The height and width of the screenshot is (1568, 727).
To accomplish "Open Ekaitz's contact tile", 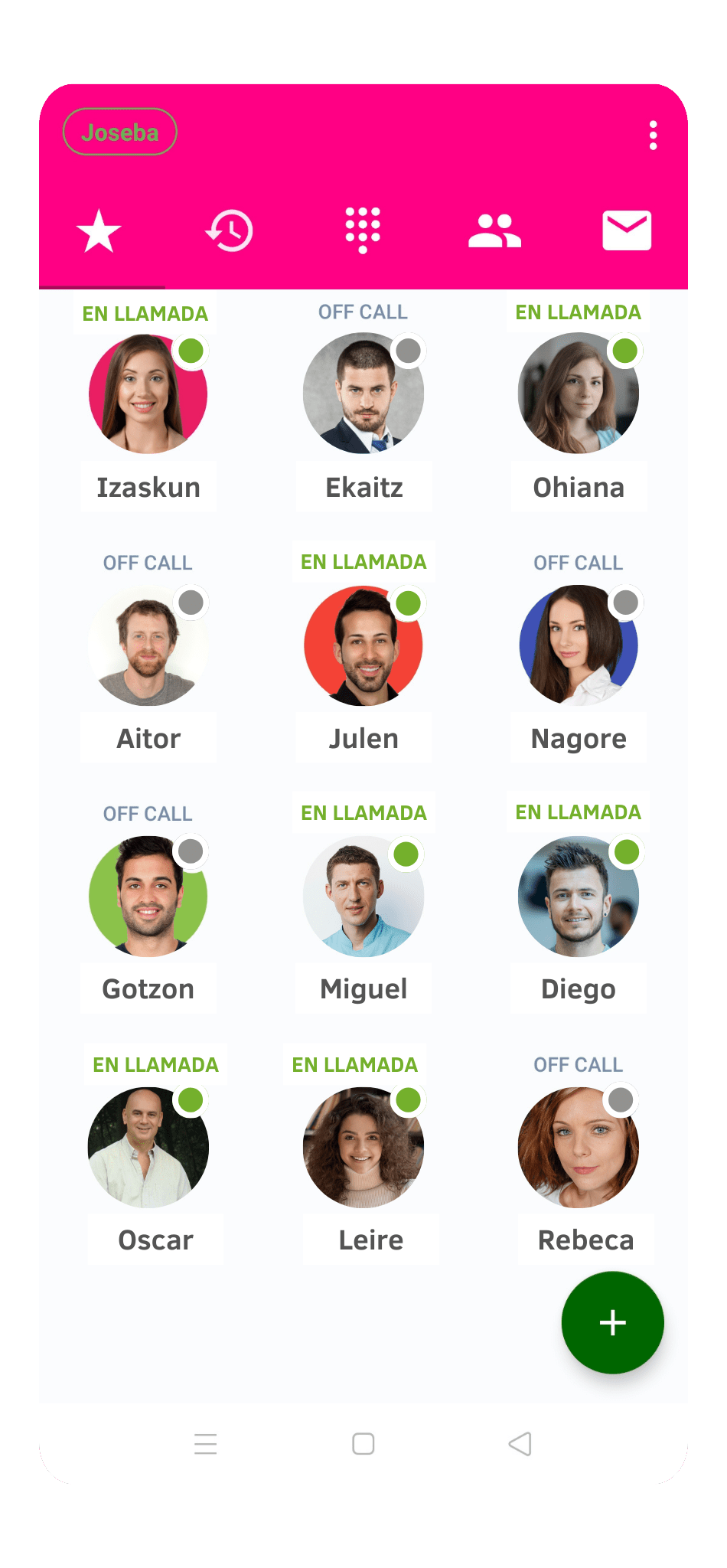I will click(363, 394).
